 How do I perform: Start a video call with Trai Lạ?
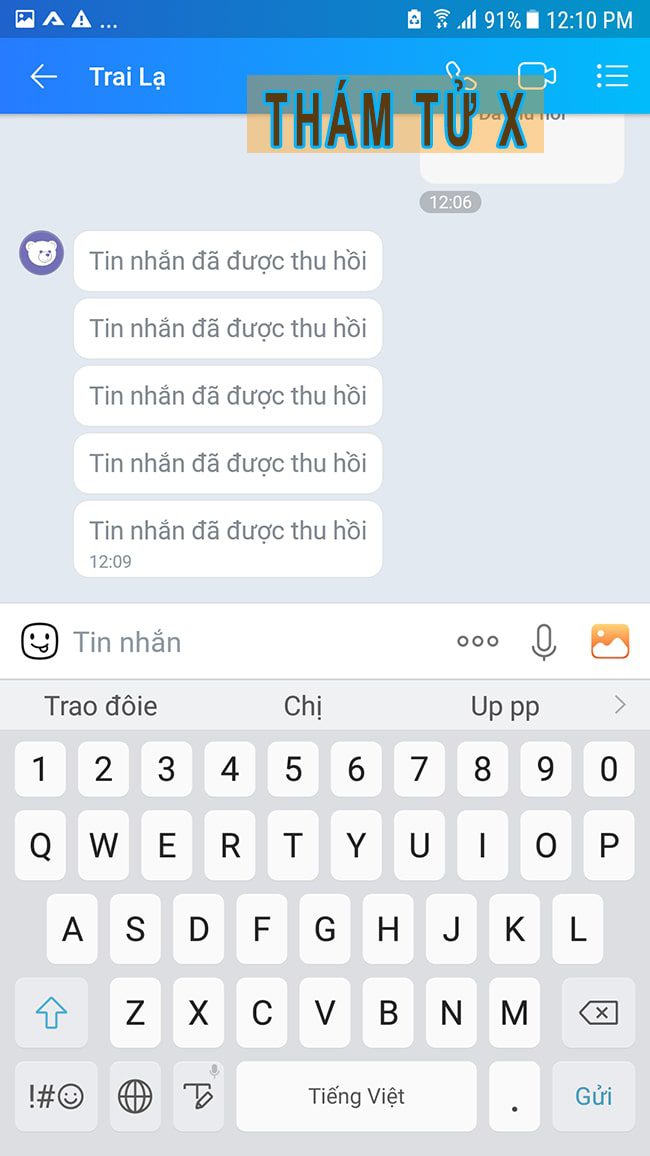click(536, 76)
